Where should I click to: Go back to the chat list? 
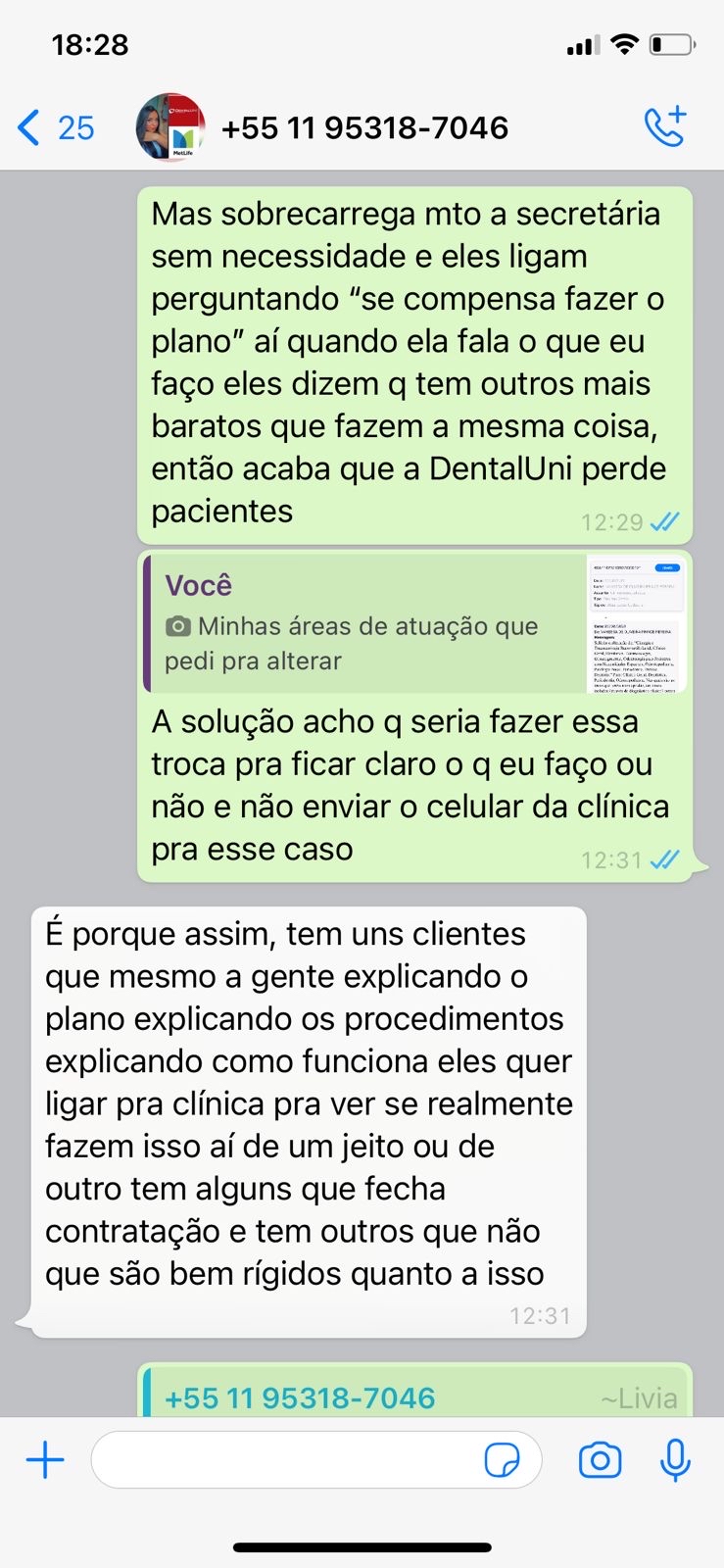(x=54, y=127)
